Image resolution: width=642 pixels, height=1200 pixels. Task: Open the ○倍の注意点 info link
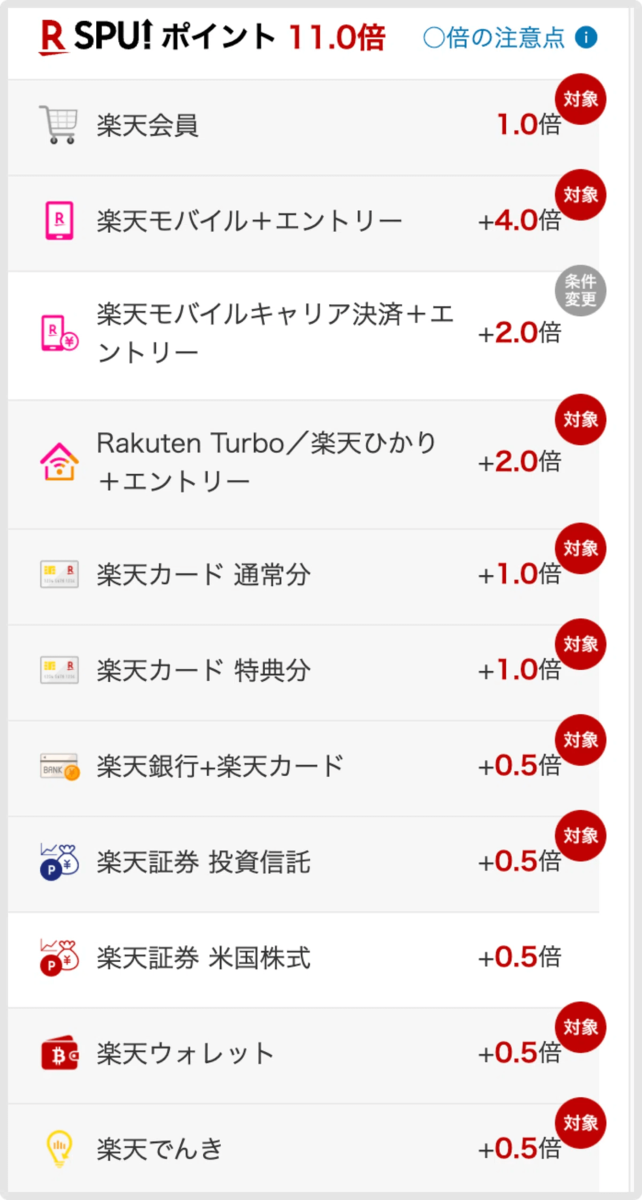pos(510,39)
